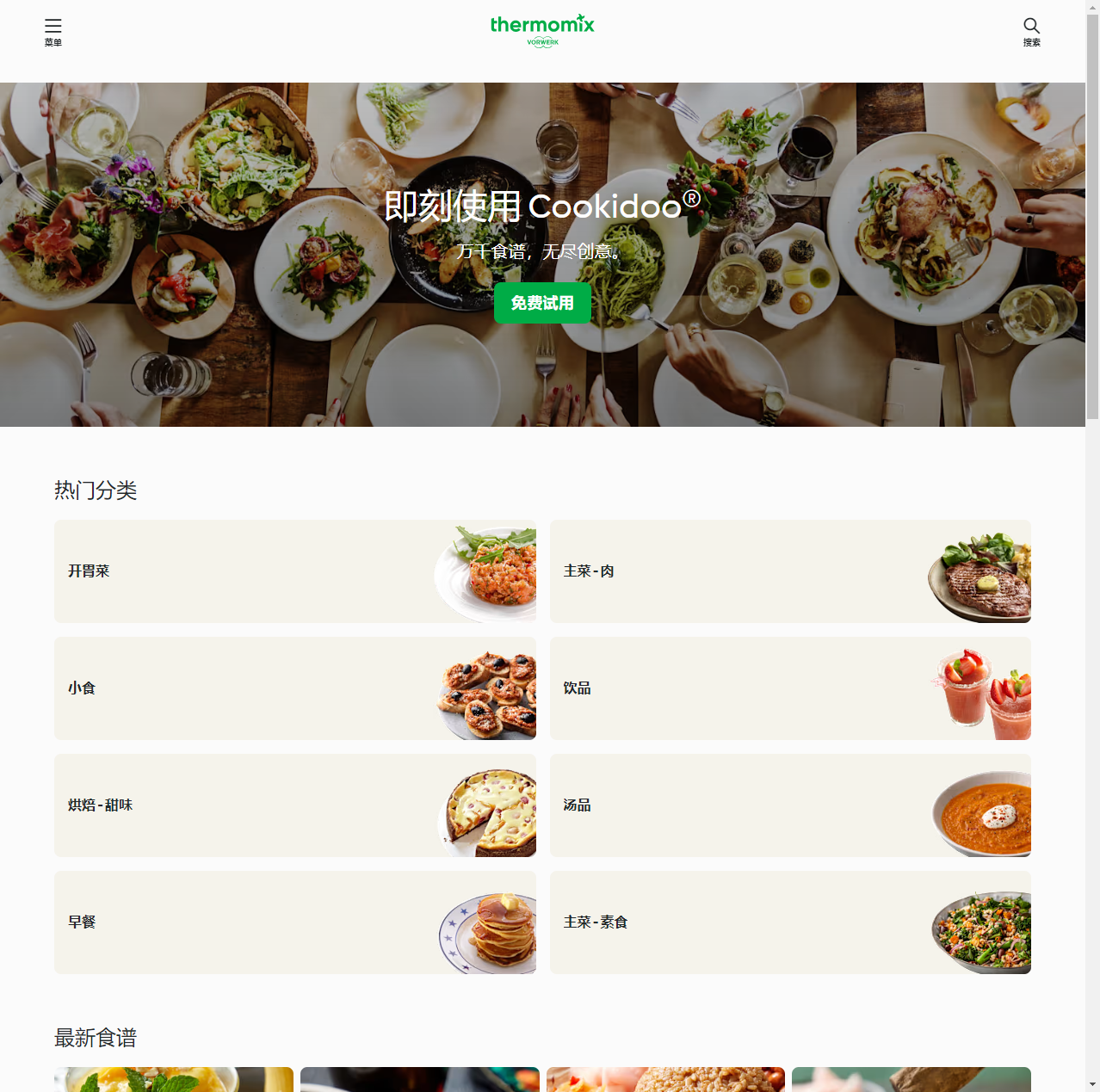The height and width of the screenshot is (1092, 1100).
Task: Tap the 免费试用 button
Action: (542, 303)
